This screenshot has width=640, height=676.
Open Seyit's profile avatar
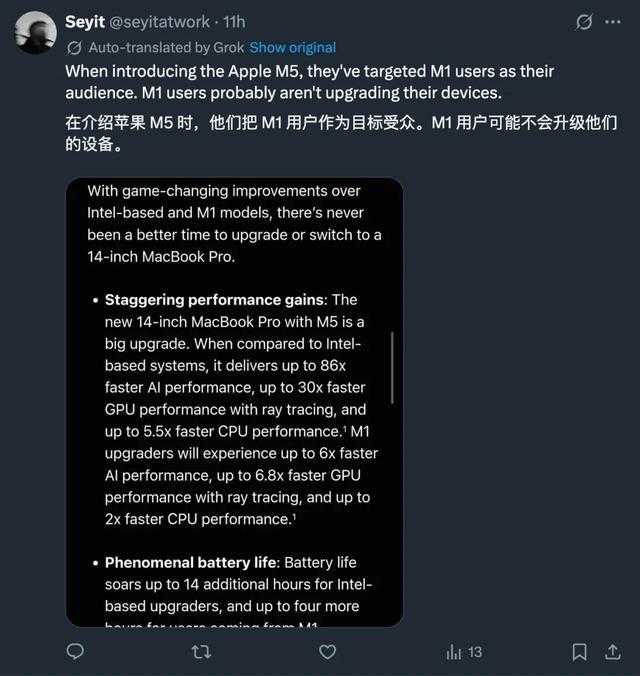point(36,33)
